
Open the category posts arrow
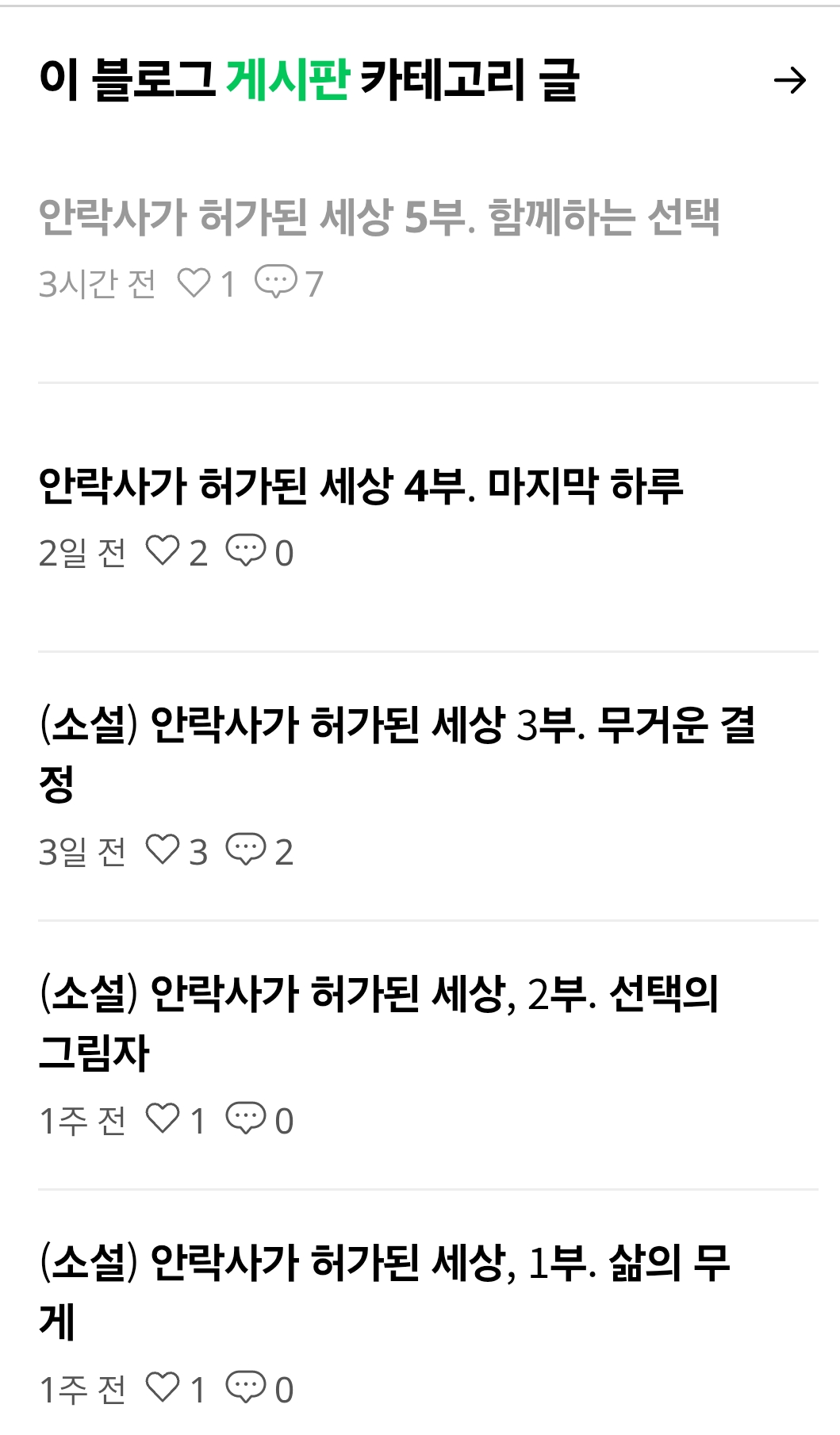click(x=789, y=80)
